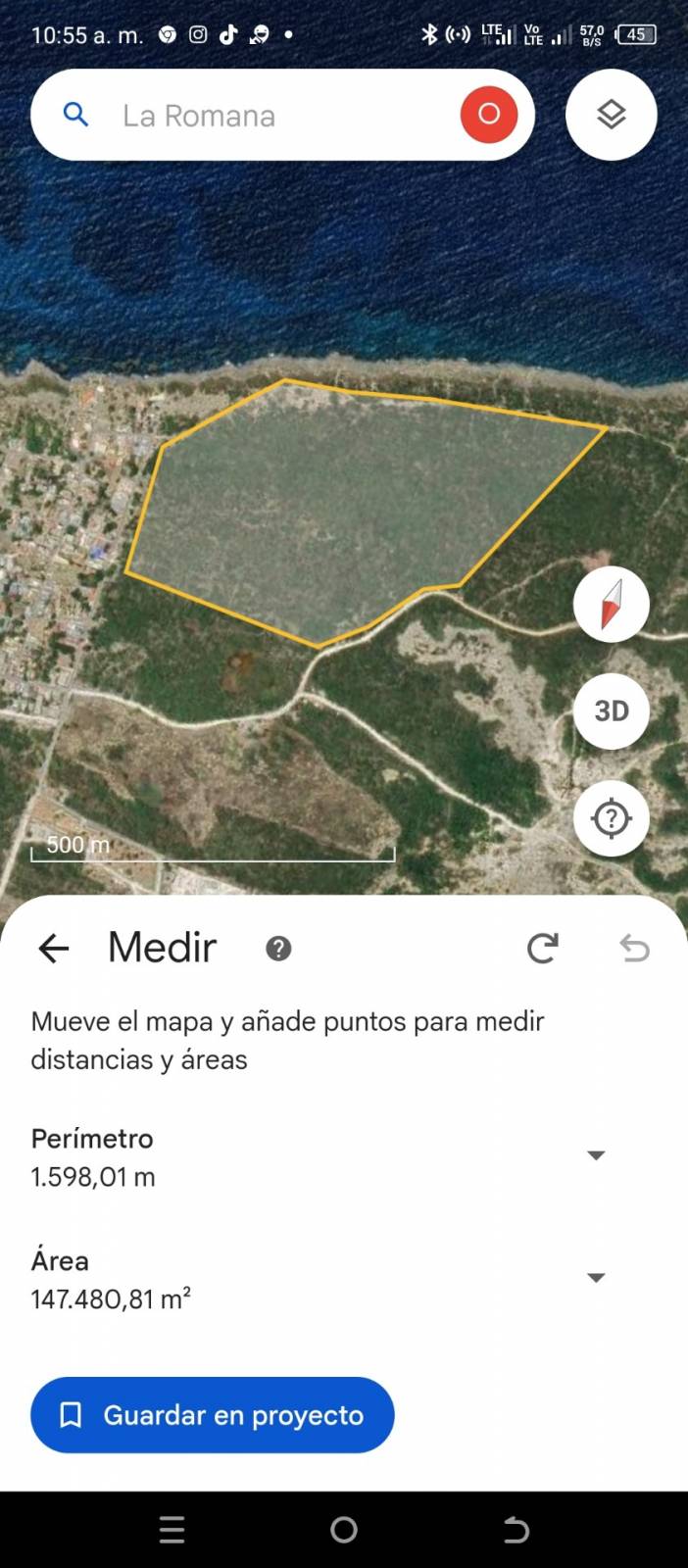Tap the red profile avatar in search bar

point(488,115)
